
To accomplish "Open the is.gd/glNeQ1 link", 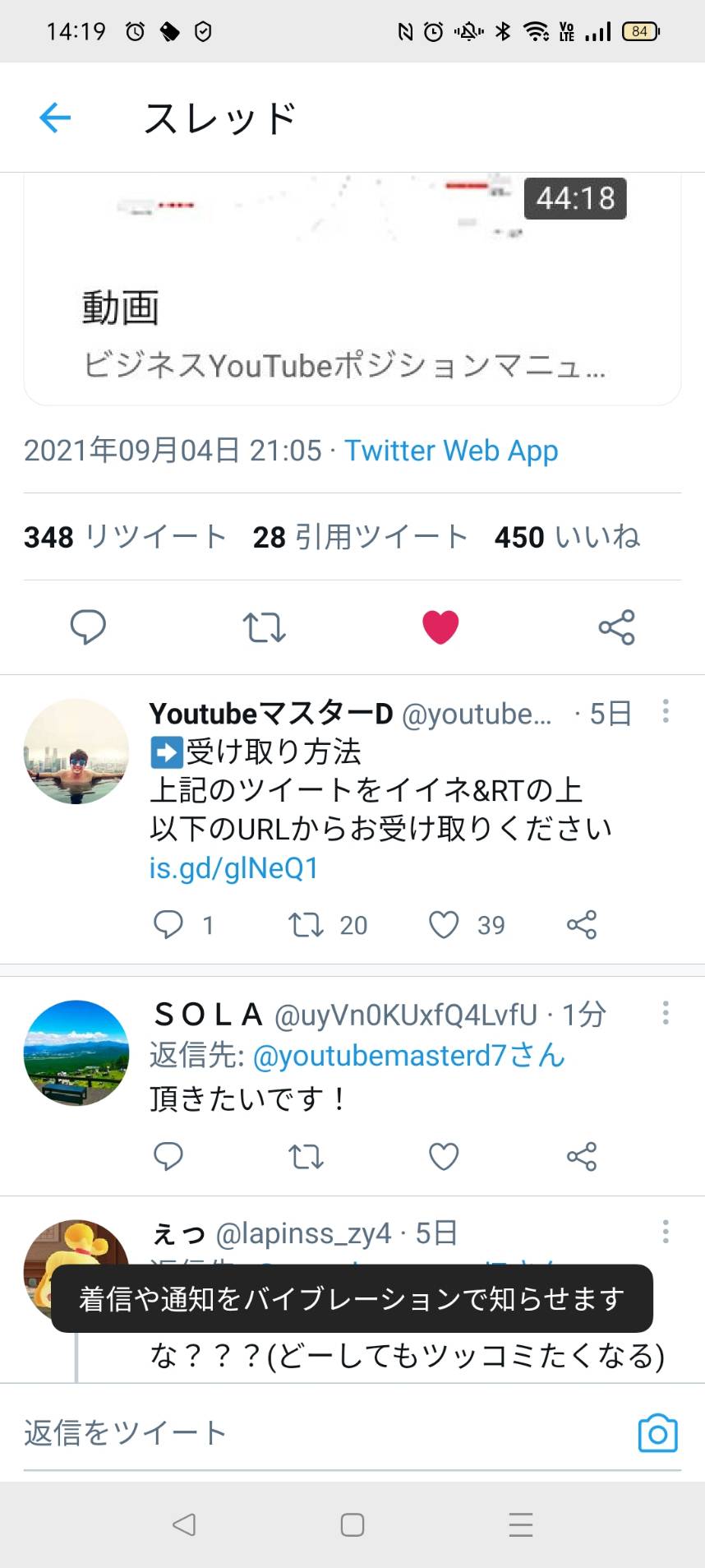I will point(234,868).
